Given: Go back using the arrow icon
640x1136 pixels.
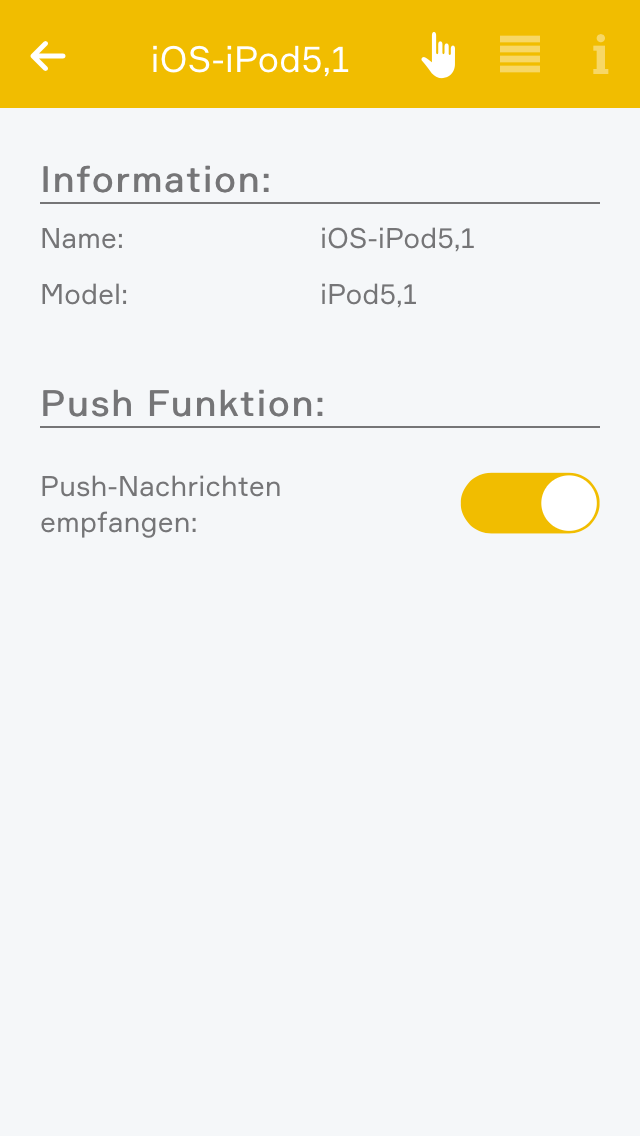Looking at the screenshot, I should click(x=48, y=56).
